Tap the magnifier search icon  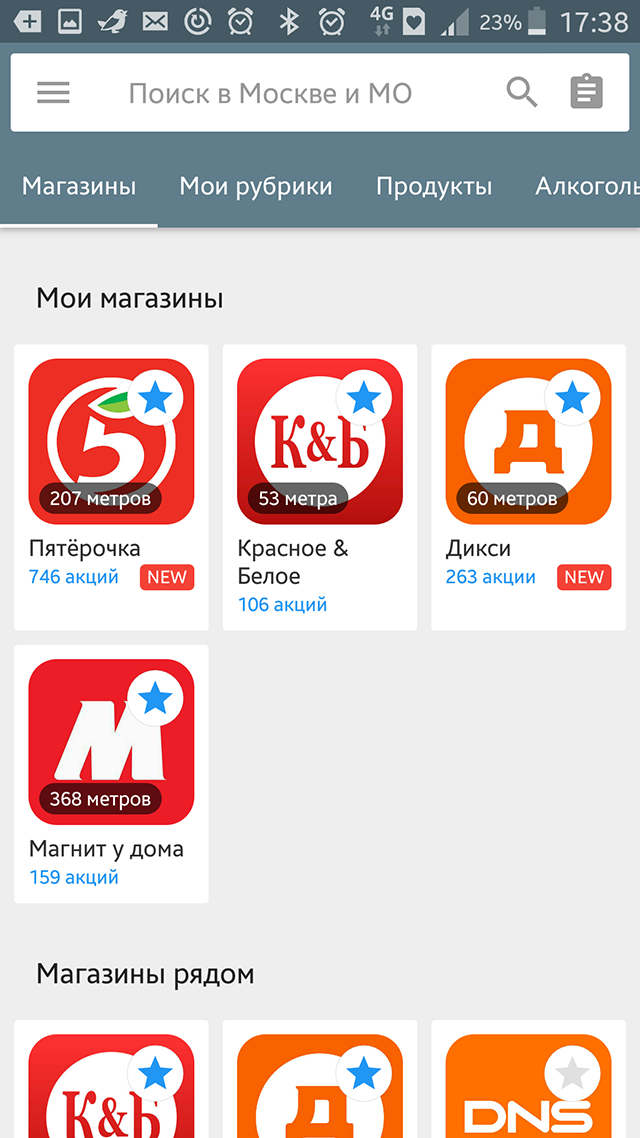(522, 93)
